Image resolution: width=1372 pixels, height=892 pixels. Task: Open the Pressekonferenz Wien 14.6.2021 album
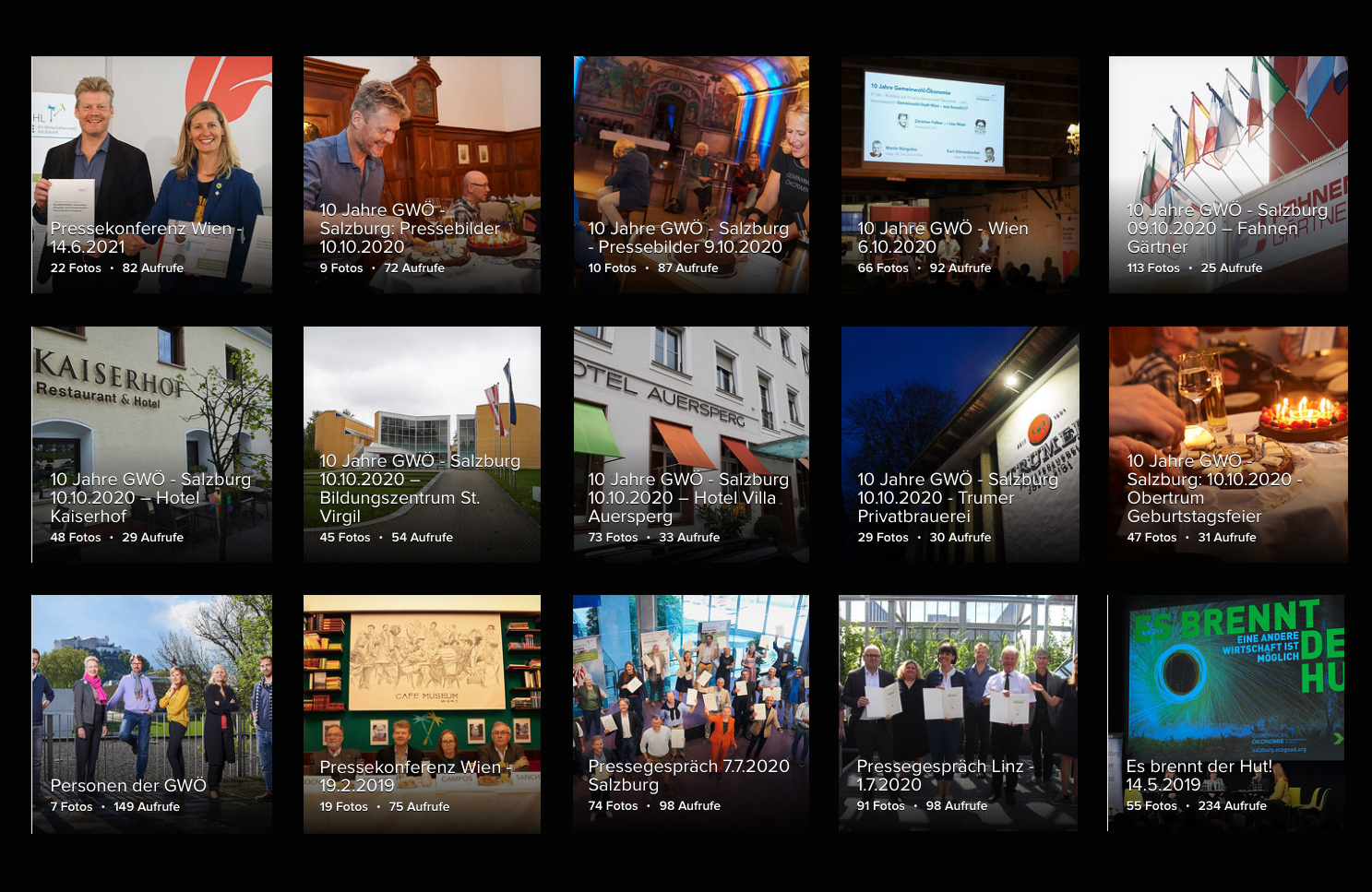[151, 174]
